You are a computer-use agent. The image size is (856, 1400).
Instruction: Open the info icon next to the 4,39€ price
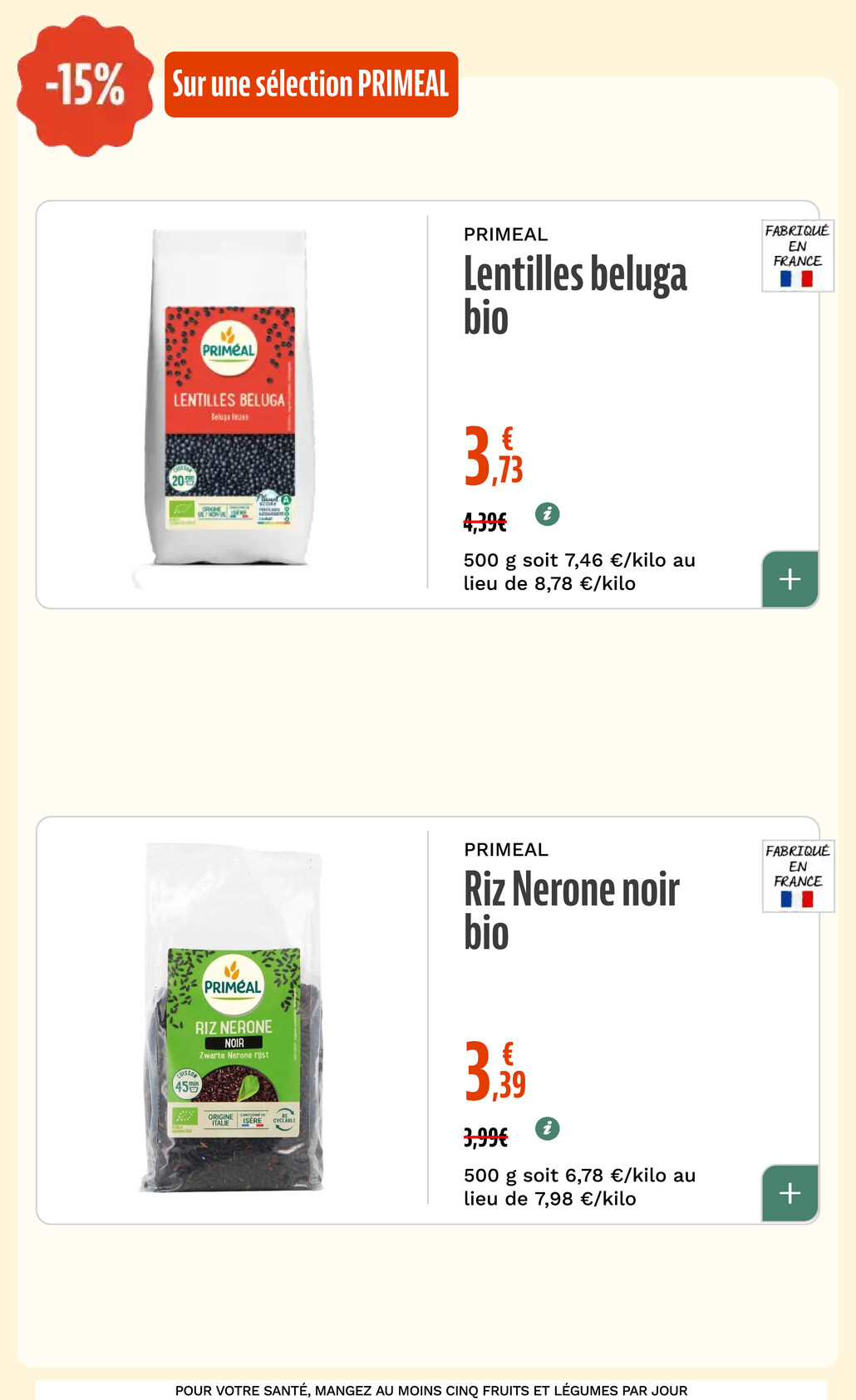[x=547, y=514]
